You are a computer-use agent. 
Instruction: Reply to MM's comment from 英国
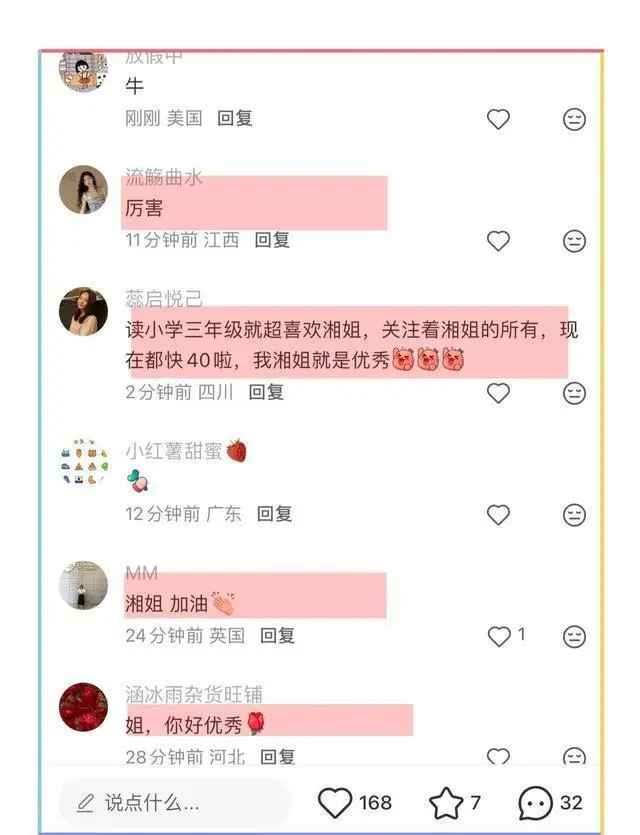(x=278, y=635)
